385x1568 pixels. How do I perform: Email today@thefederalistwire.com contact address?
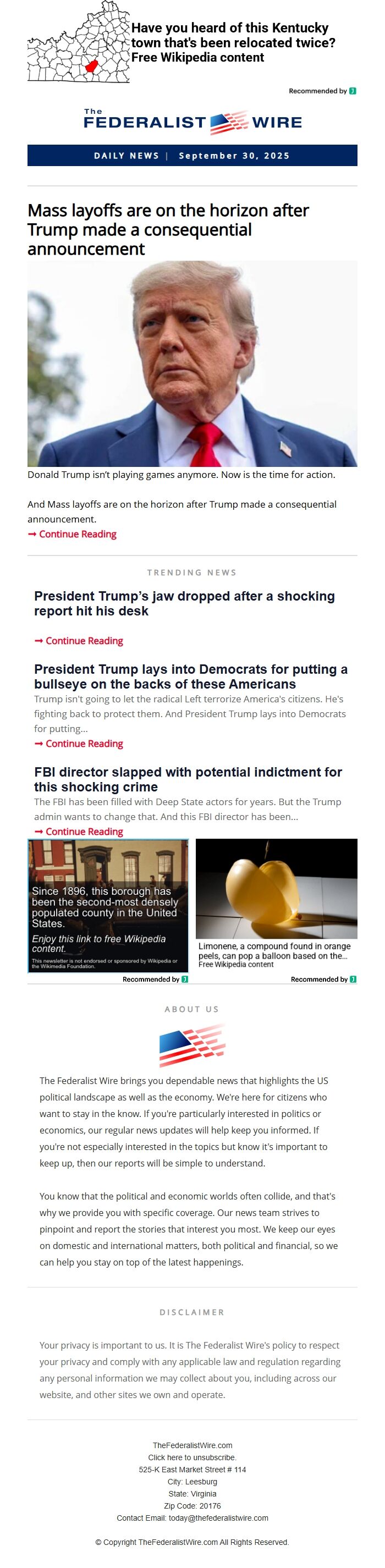218,1517
